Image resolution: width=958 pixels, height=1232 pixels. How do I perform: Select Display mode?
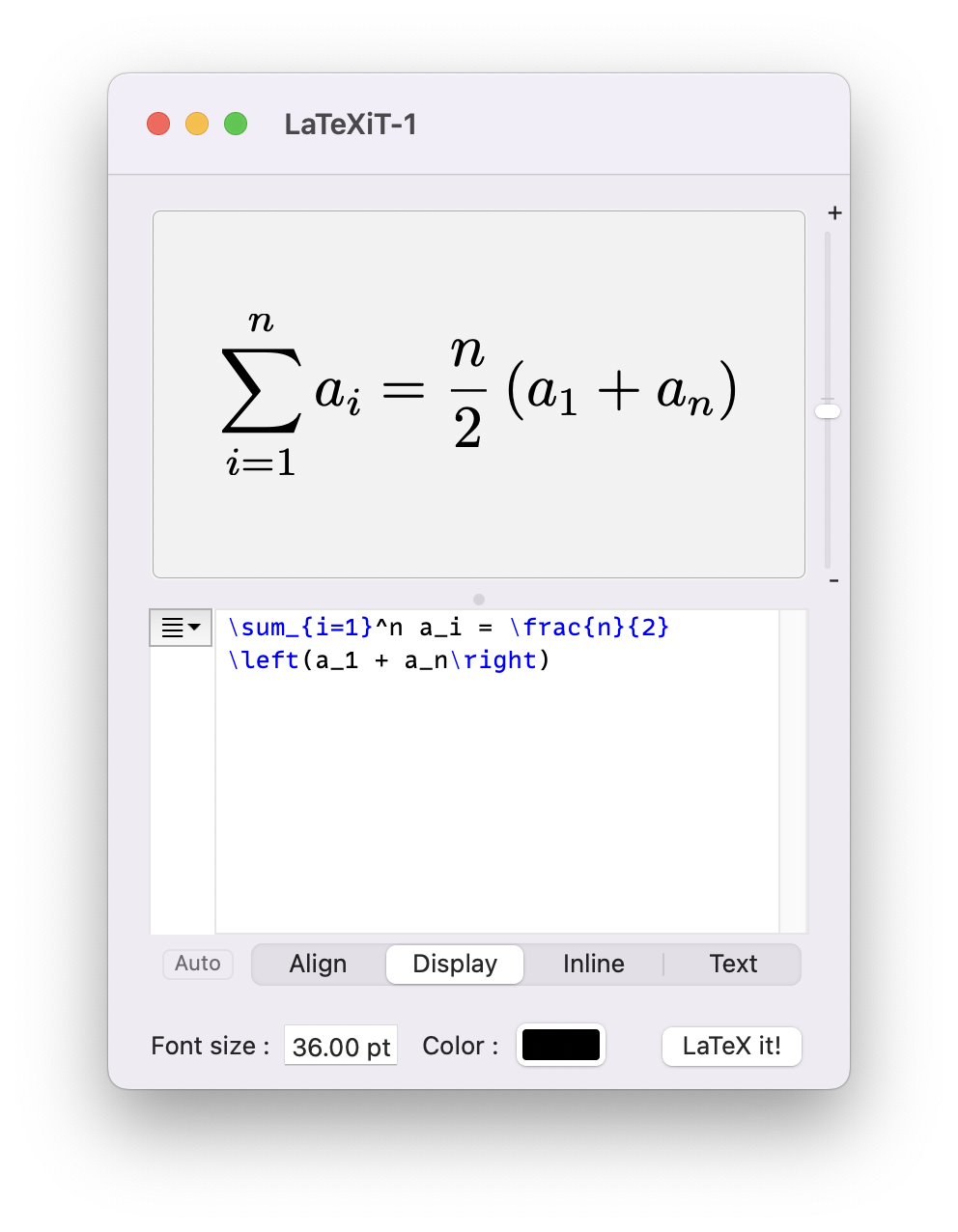click(455, 964)
